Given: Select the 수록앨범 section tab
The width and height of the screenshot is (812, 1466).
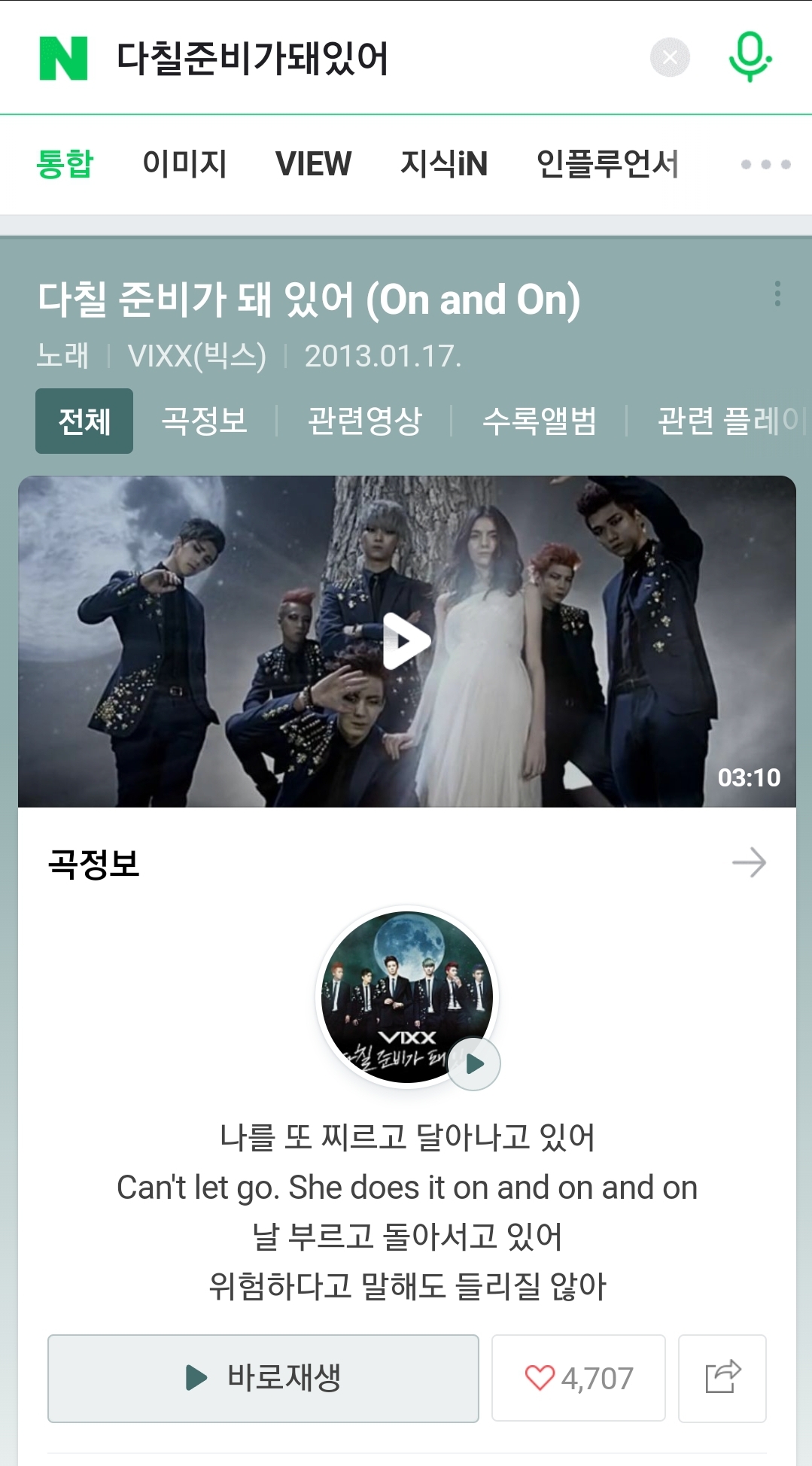Looking at the screenshot, I should [540, 421].
